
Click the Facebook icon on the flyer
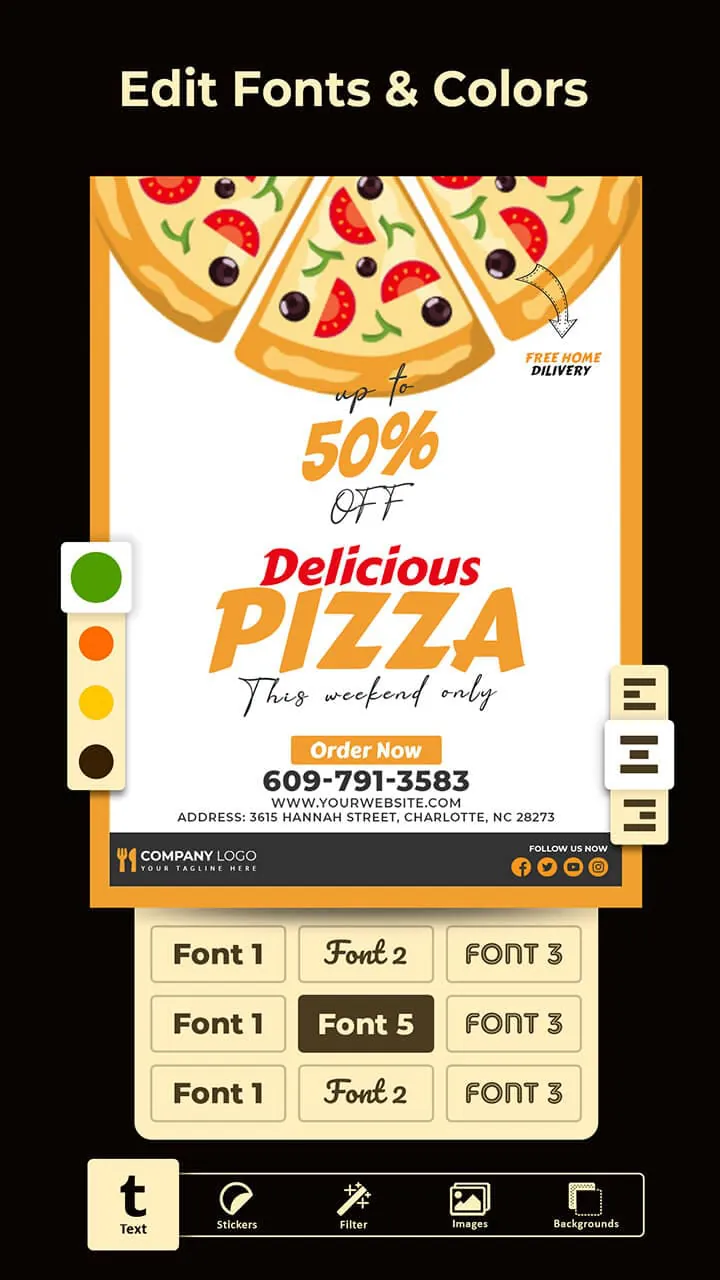520,868
